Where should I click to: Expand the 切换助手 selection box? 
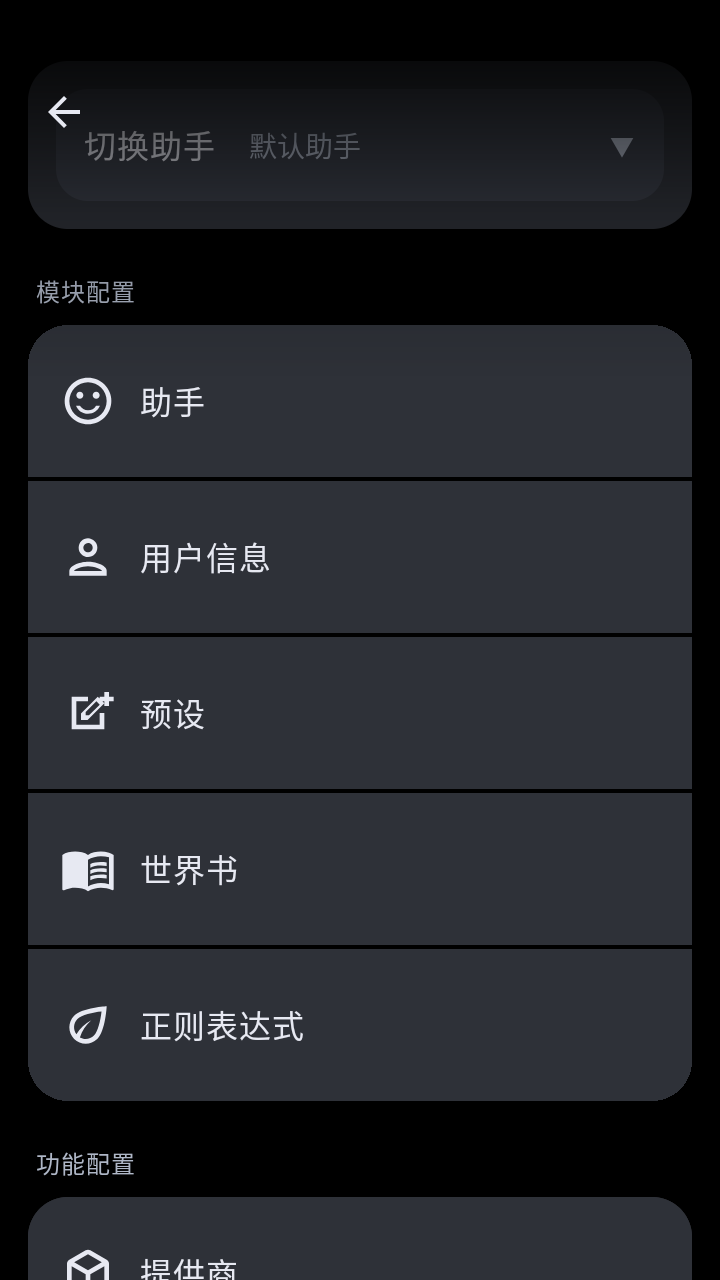pos(360,146)
